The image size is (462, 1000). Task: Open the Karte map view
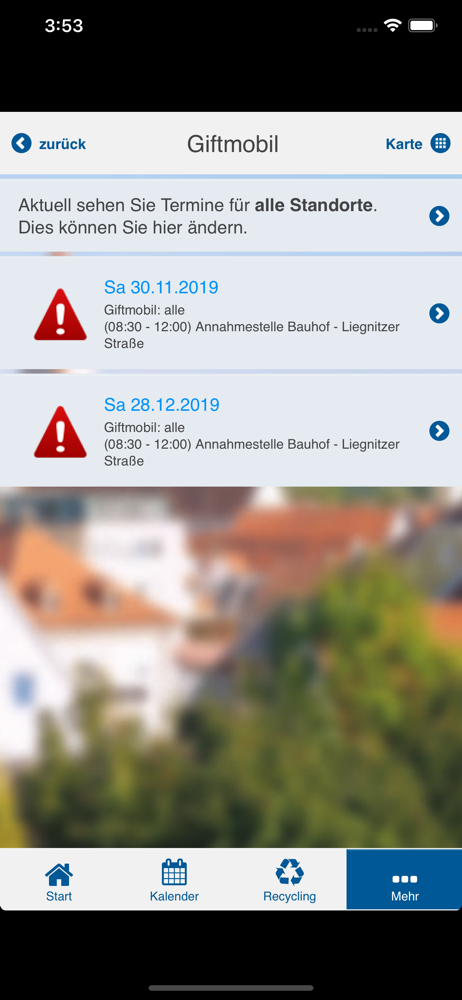click(x=418, y=143)
